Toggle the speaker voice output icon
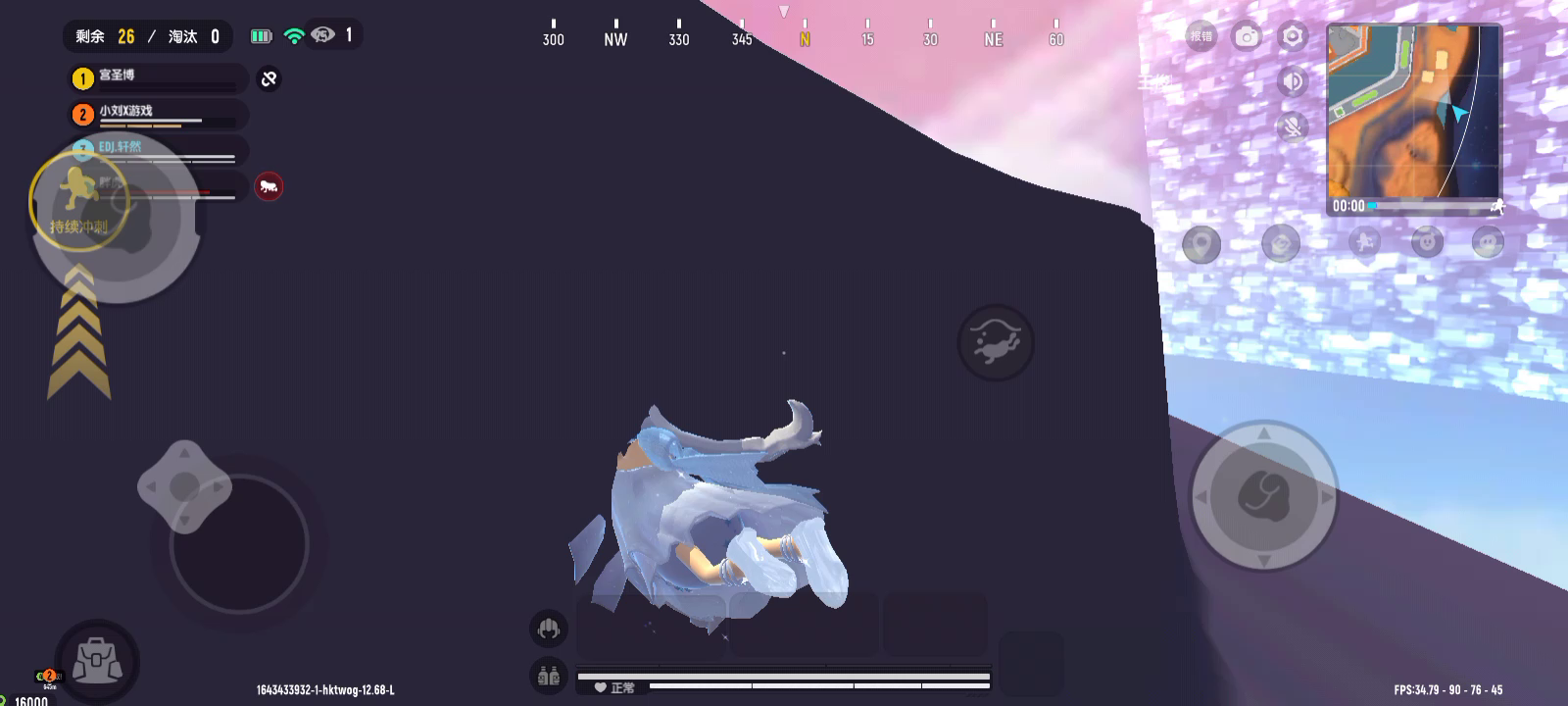Image resolution: width=1568 pixels, height=706 pixels. pyautogui.click(x=1293, y=81)
